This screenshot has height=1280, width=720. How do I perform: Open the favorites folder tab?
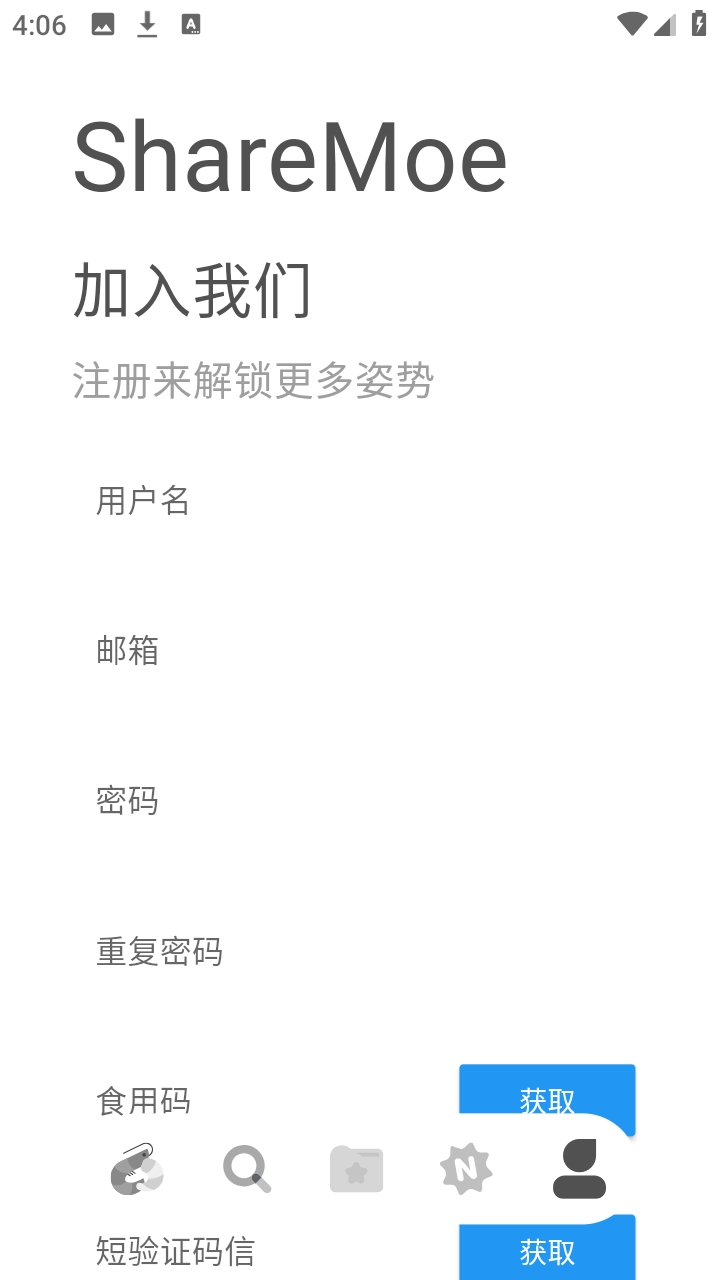357,1169
